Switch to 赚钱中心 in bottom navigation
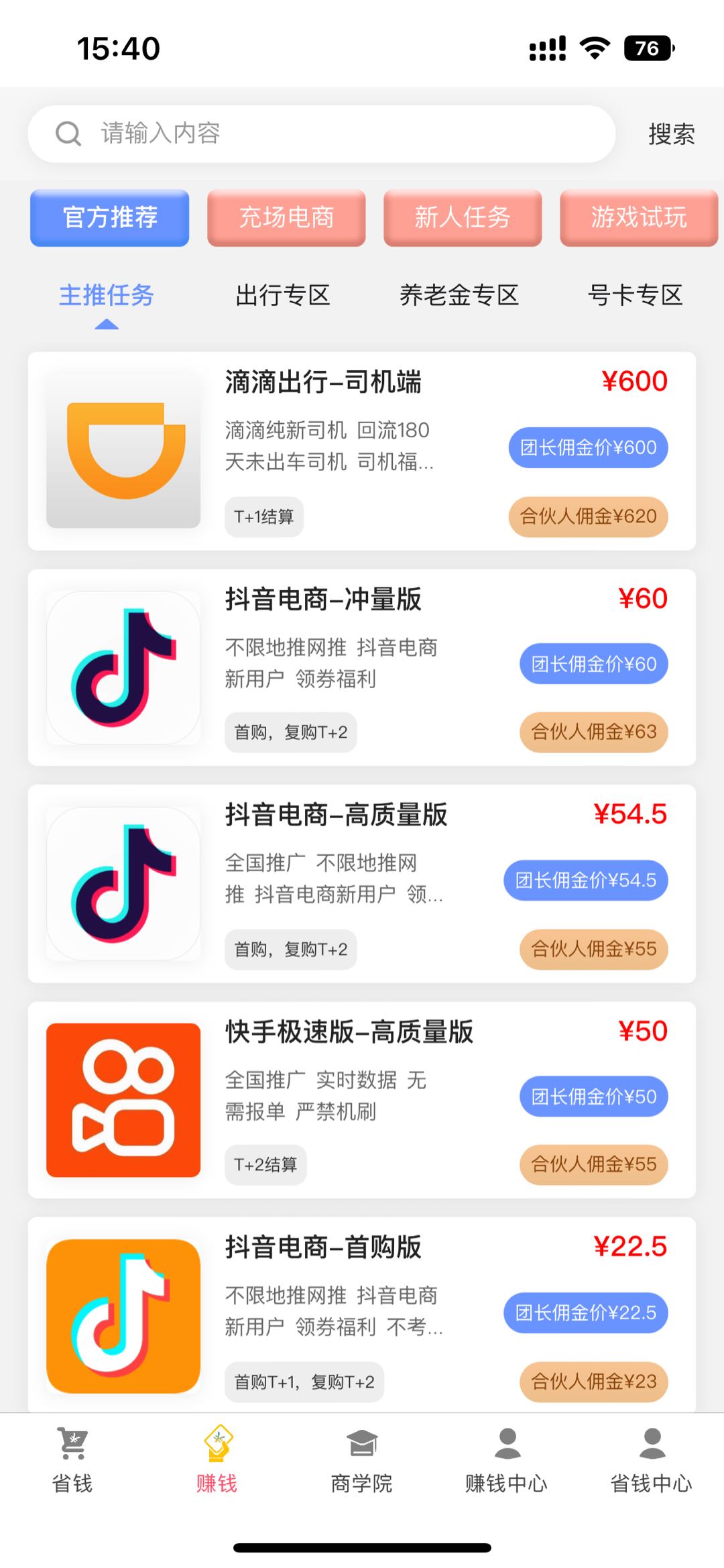 pos(507,1461)
